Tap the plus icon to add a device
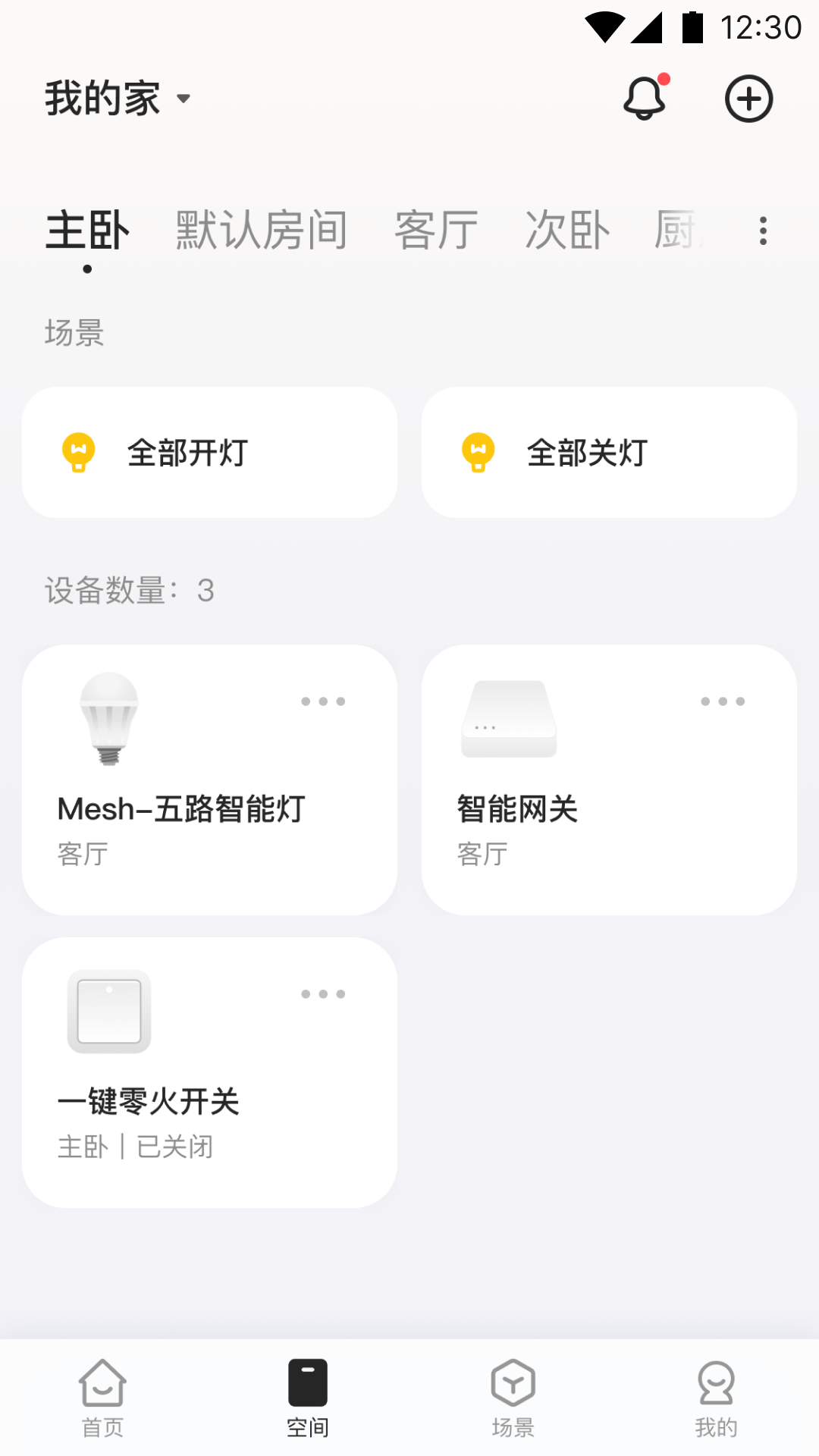819x1456 pixels. (748, 98)
